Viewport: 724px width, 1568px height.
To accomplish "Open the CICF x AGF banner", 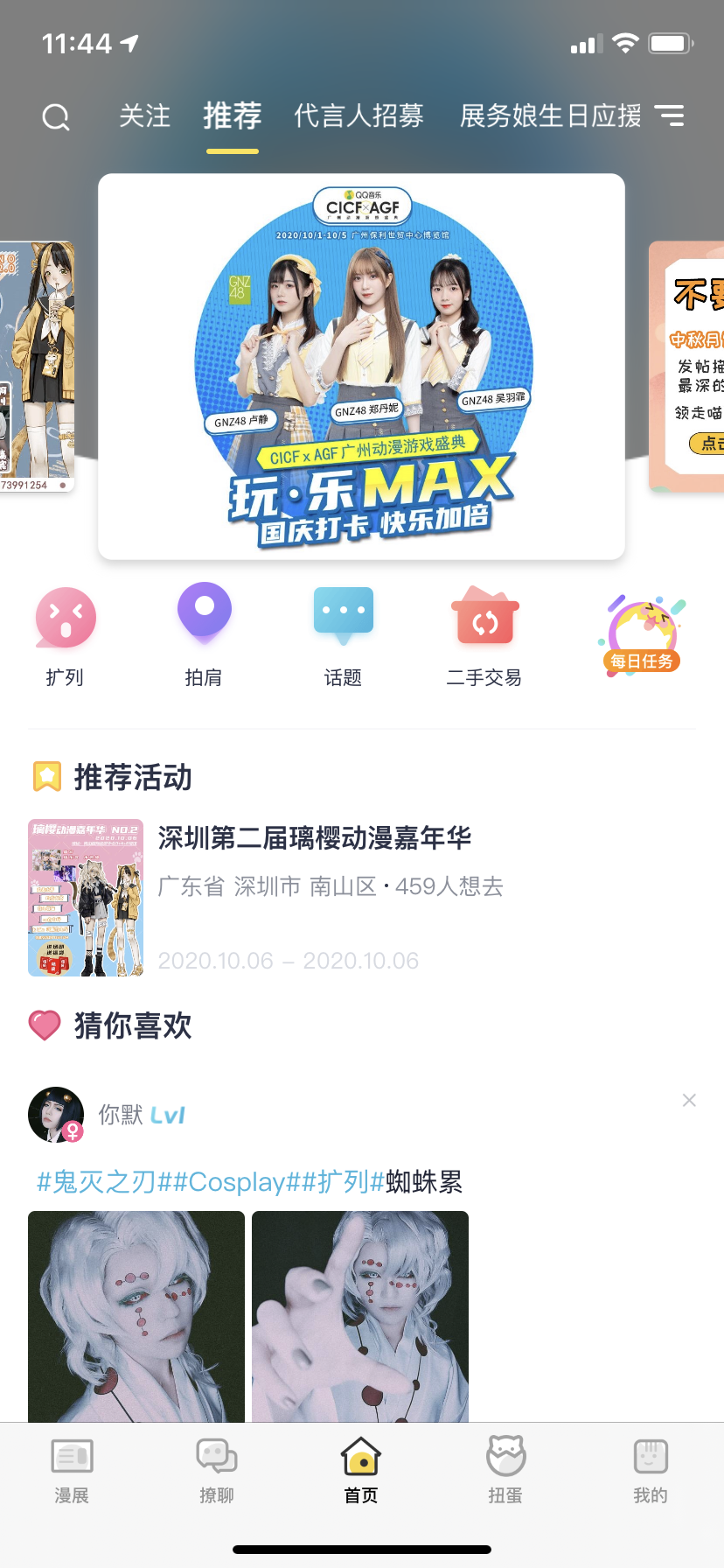I will click(361, 367).
